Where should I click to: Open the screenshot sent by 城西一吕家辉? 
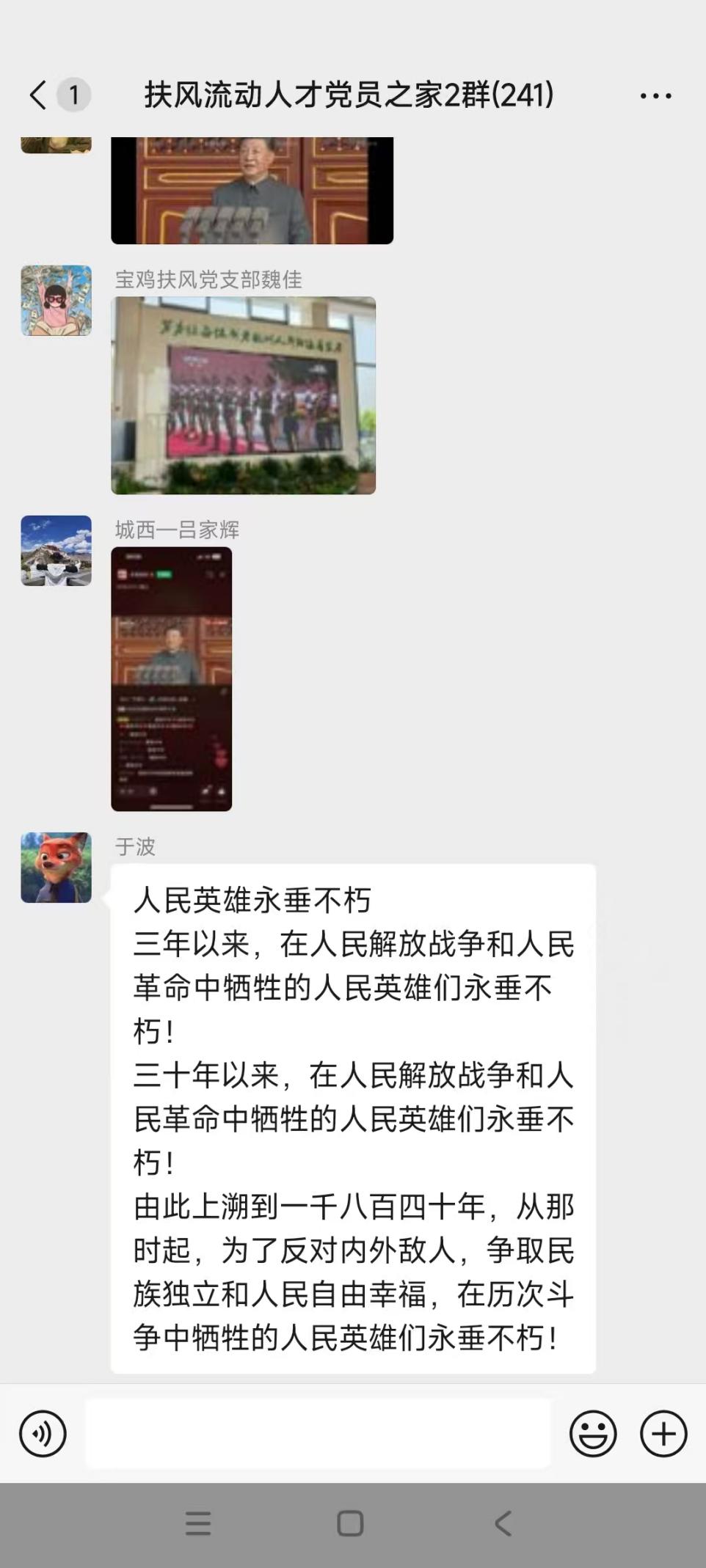[171, 678]
